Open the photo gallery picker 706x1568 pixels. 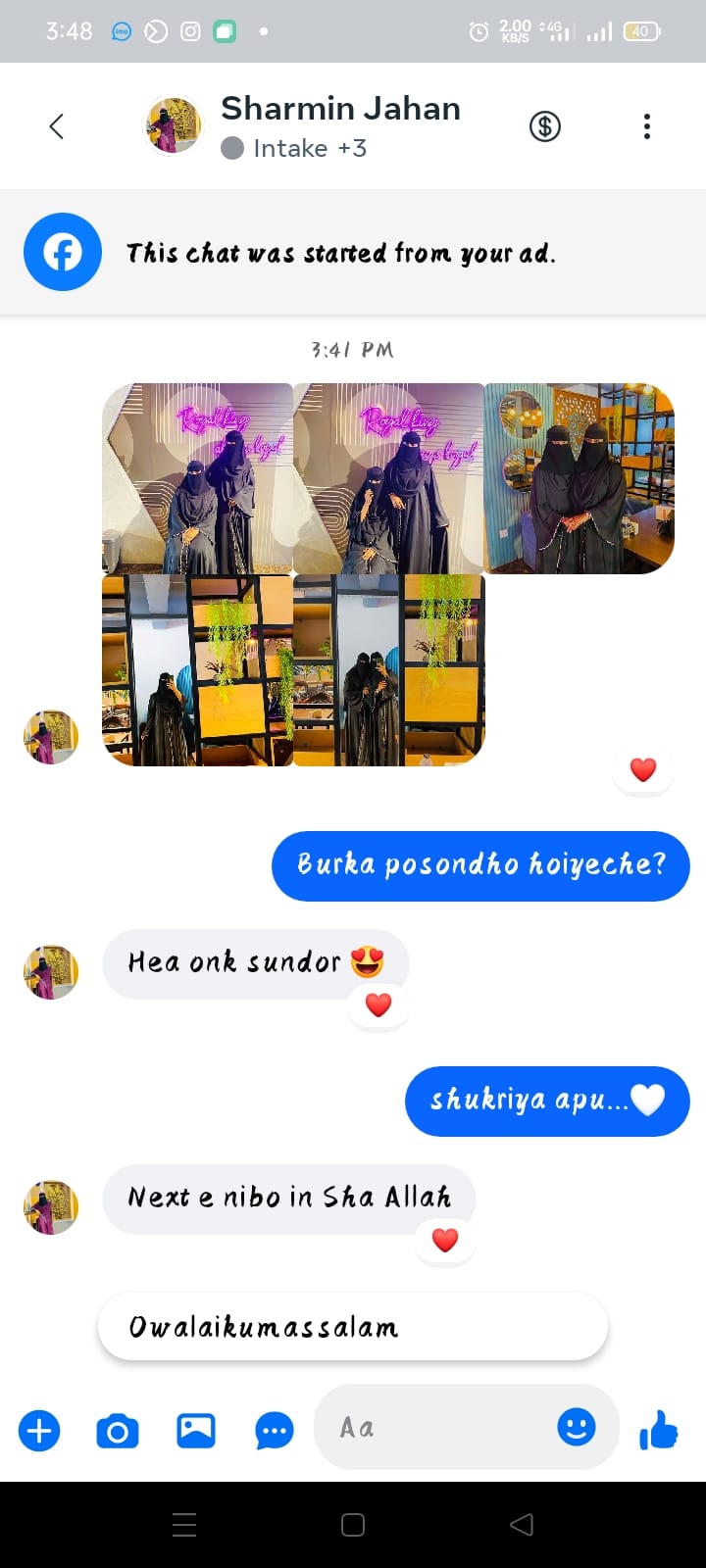pos(196,1431)
